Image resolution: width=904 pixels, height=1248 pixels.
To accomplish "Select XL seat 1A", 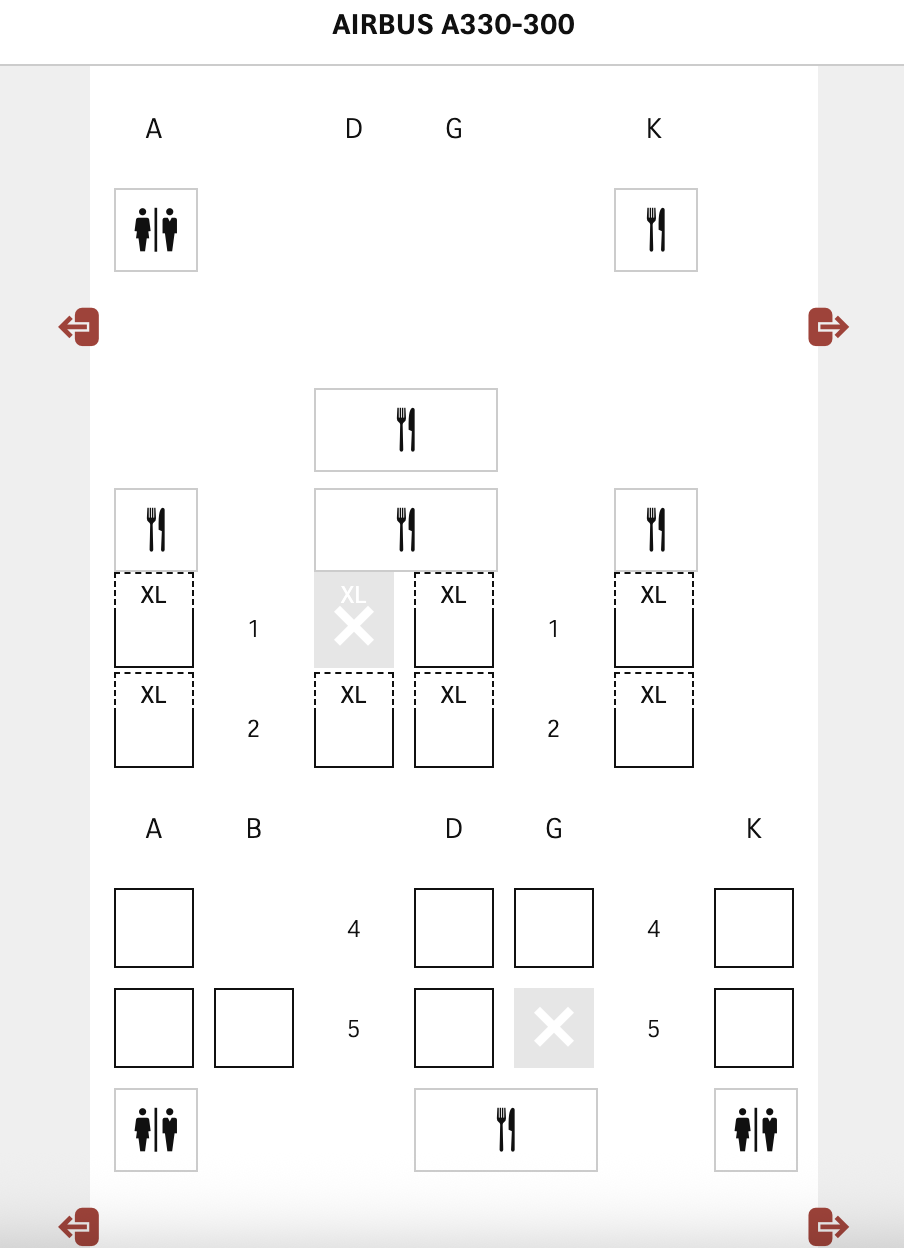I will point(154,620).
